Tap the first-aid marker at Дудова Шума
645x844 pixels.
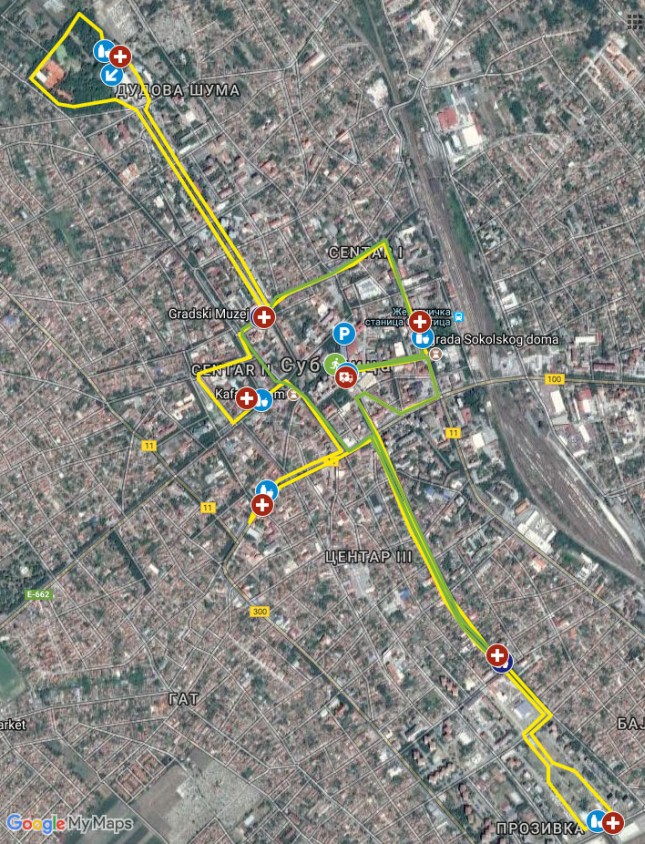pos(121,56)
